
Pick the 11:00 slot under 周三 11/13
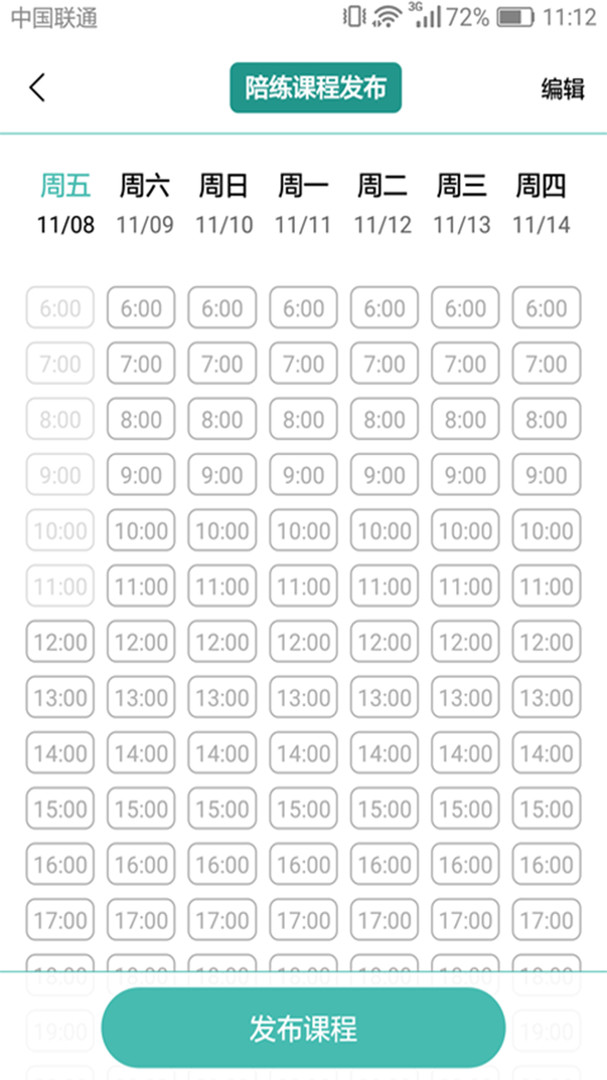(x=465, y=586)
